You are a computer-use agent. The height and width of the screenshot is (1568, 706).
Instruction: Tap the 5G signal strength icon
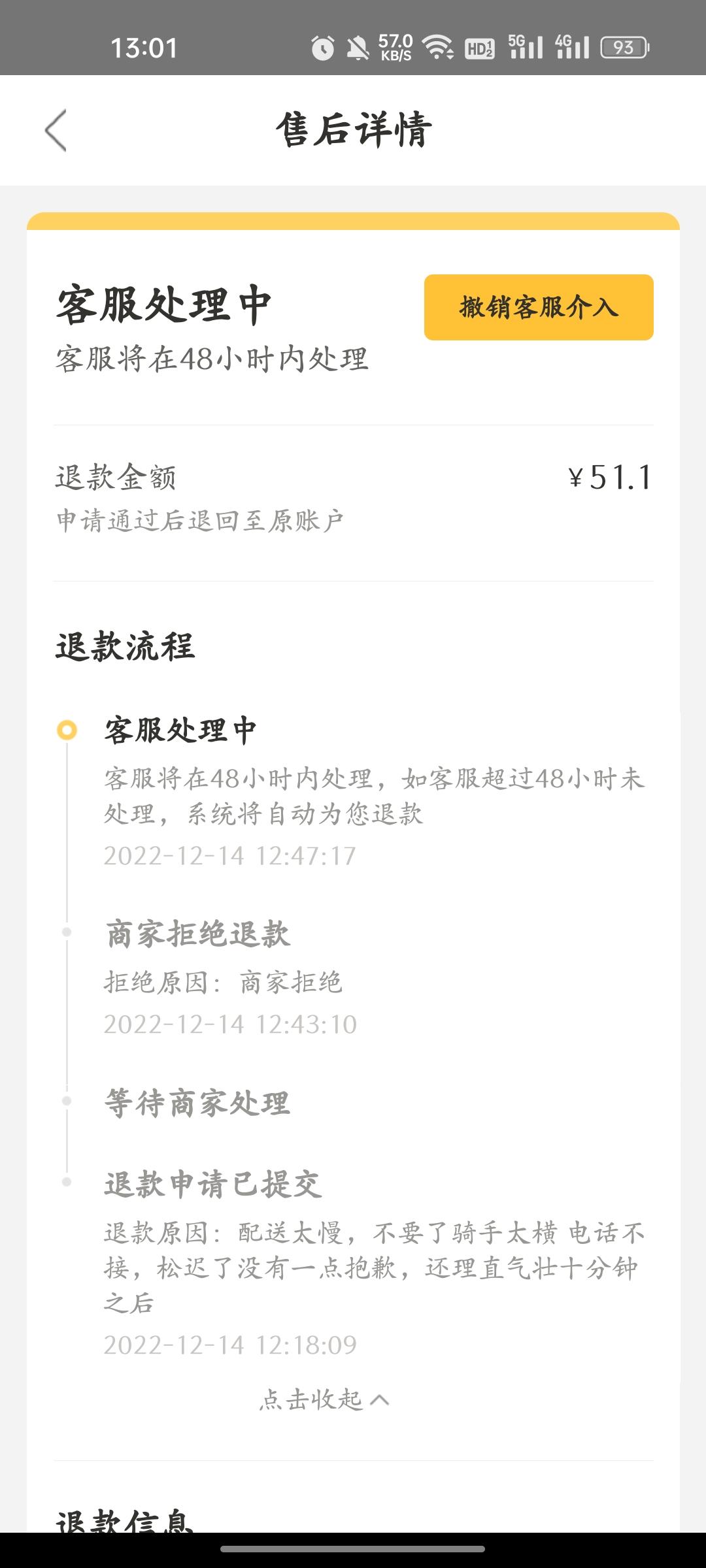click(524, 46)
